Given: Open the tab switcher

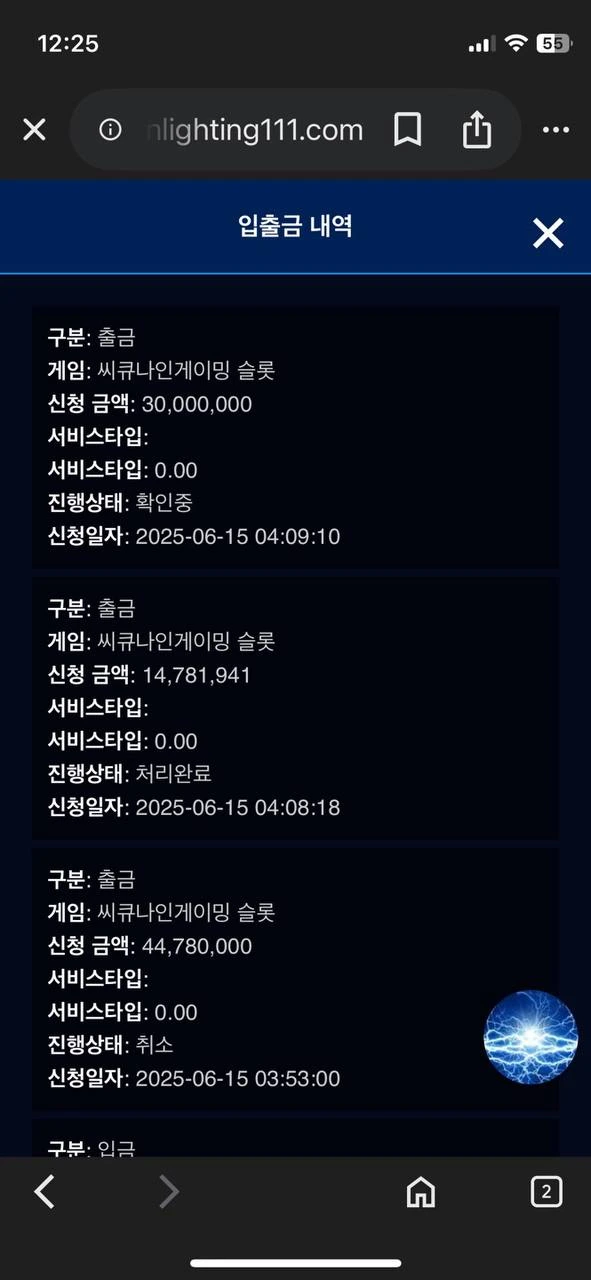Looking at the screenshot, I should pyautogui.click(x=546, y=1191).
